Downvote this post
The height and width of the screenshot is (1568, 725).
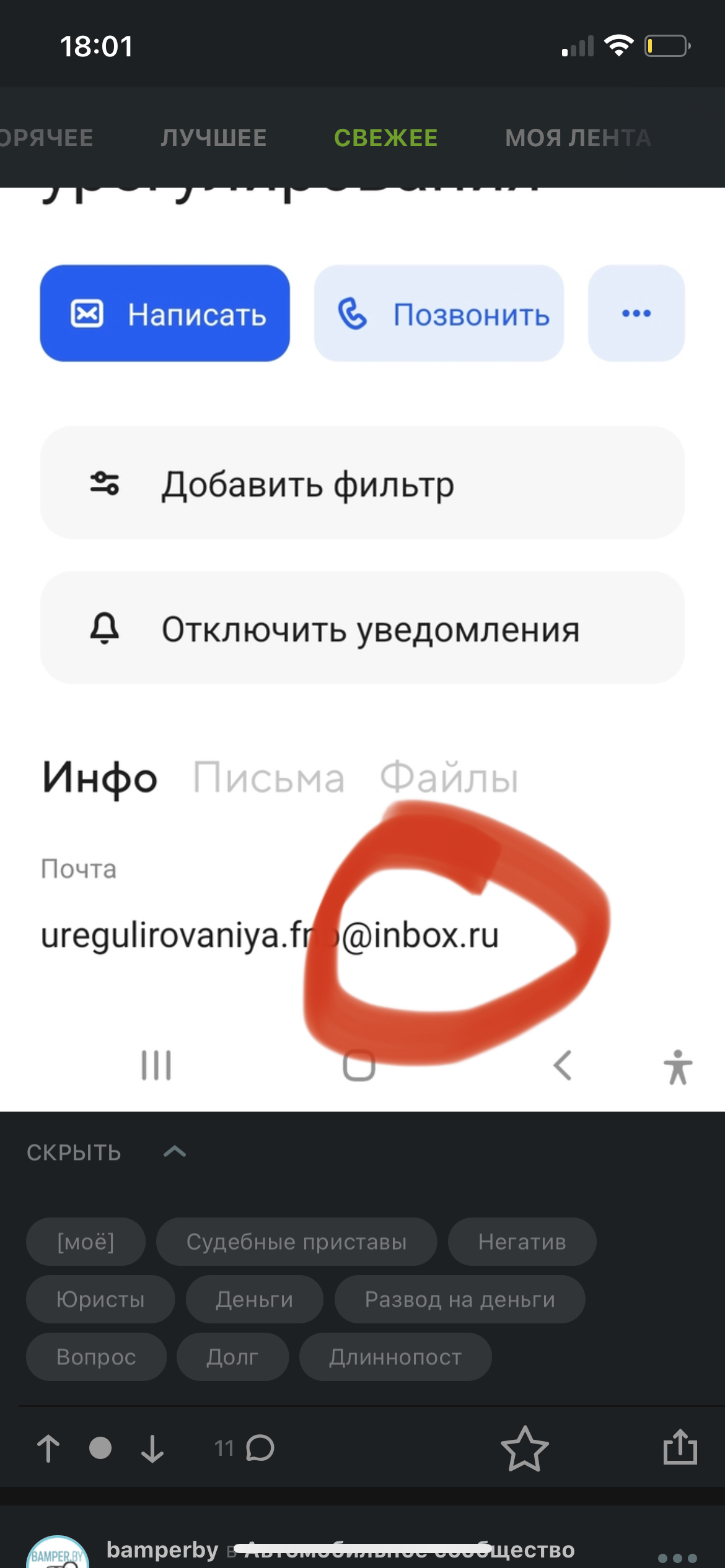click(x=152, y=1448)
